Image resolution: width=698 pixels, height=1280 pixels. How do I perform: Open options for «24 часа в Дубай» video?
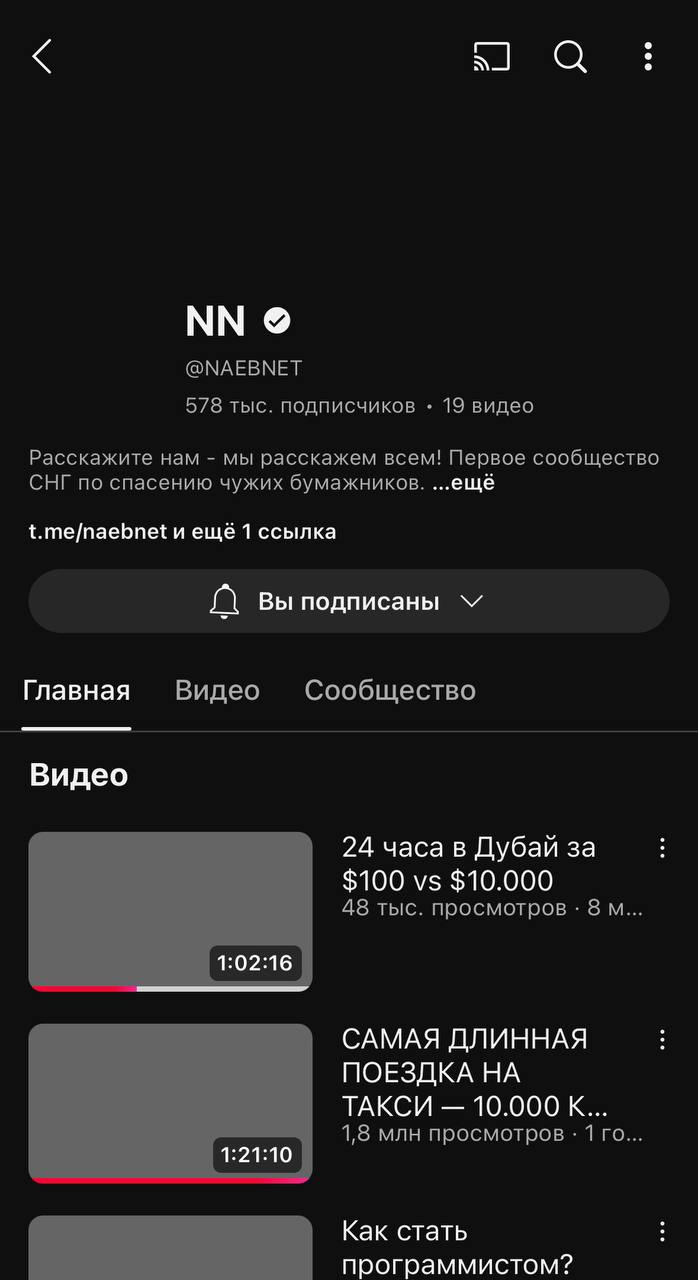click(x=662, y=849)
